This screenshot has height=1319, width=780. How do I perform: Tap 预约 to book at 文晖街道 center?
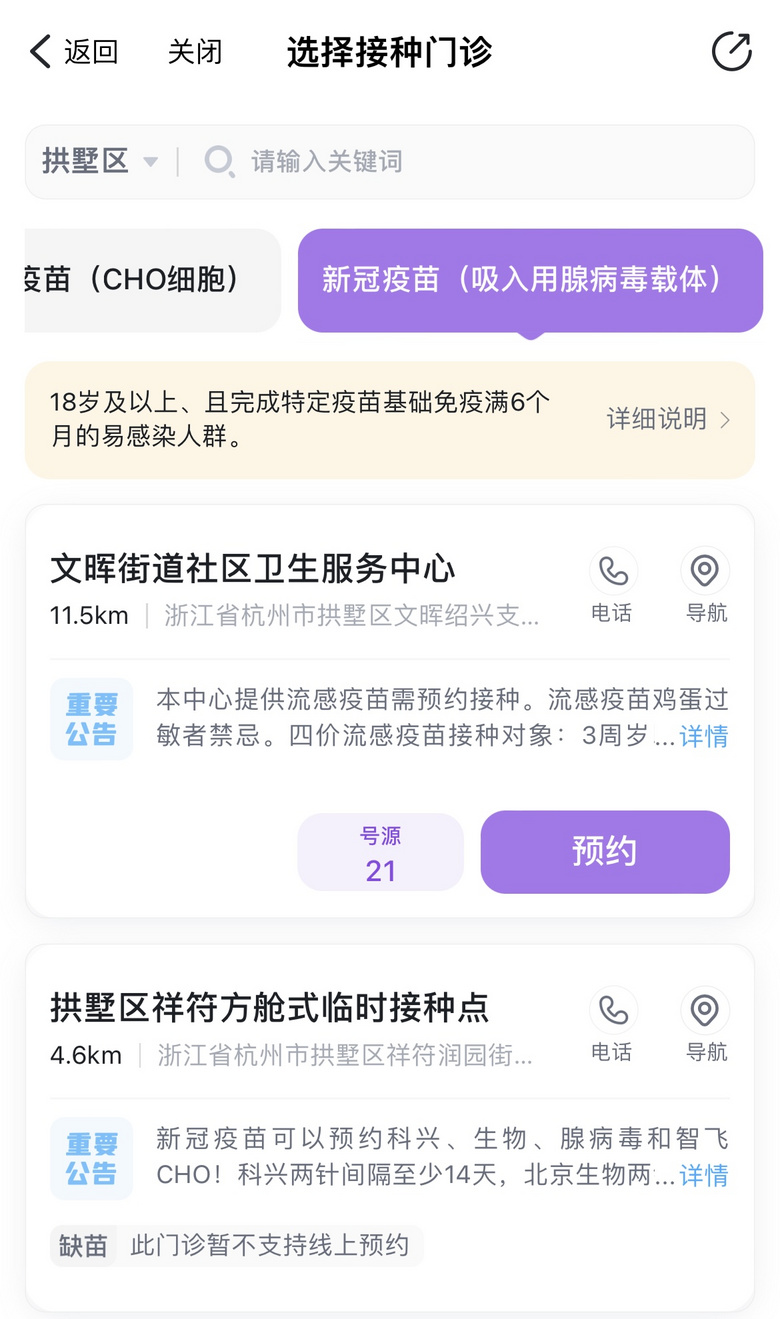[x=605, y=852]
